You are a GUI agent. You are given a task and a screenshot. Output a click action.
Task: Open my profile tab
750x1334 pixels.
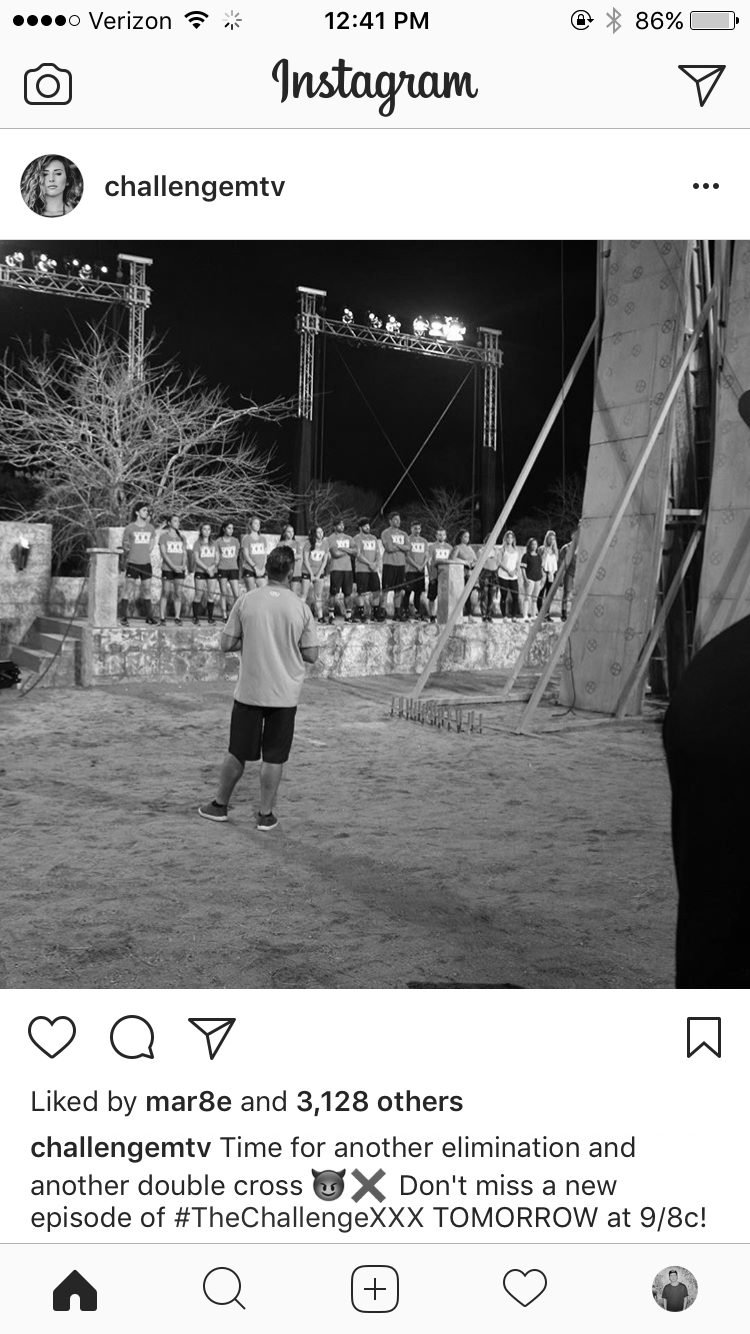pyautogui.click(x=675, y=1289)
